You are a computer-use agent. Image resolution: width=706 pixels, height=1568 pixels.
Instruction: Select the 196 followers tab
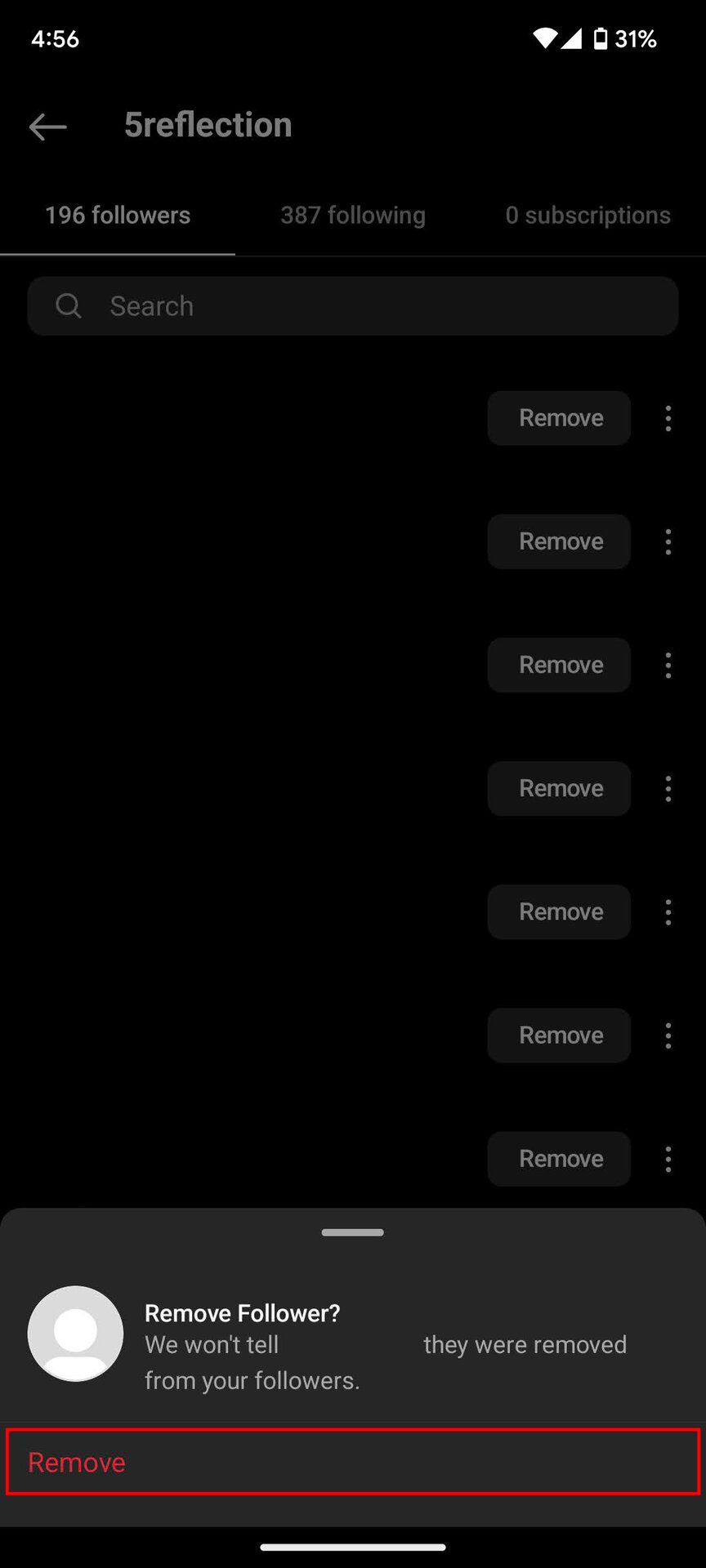(x=118, y=216)
